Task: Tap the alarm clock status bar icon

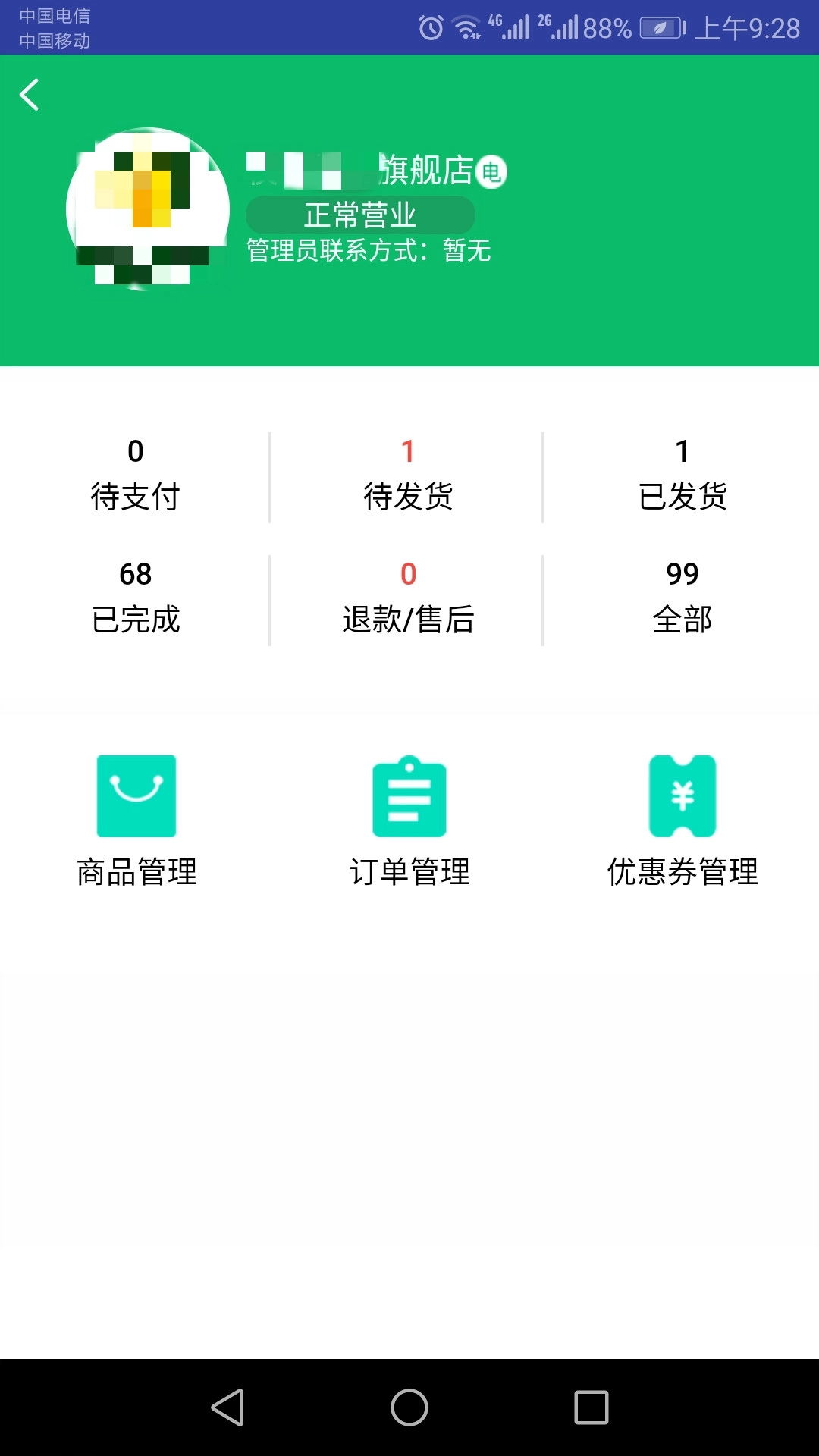Action: click(429, 27)
